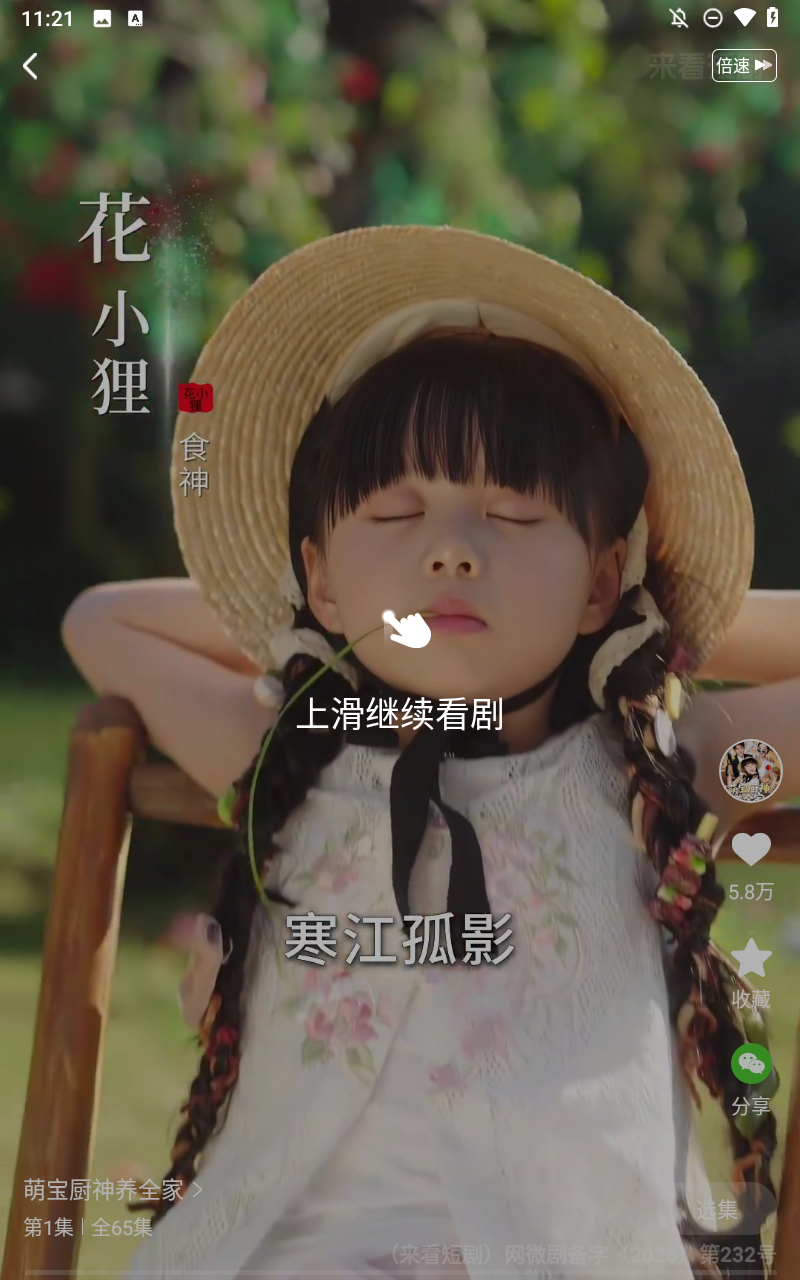The height and width of the screenshot is (1280, 800).
Task: Open the 倍速 playback speed option
Action: (744, 66)
